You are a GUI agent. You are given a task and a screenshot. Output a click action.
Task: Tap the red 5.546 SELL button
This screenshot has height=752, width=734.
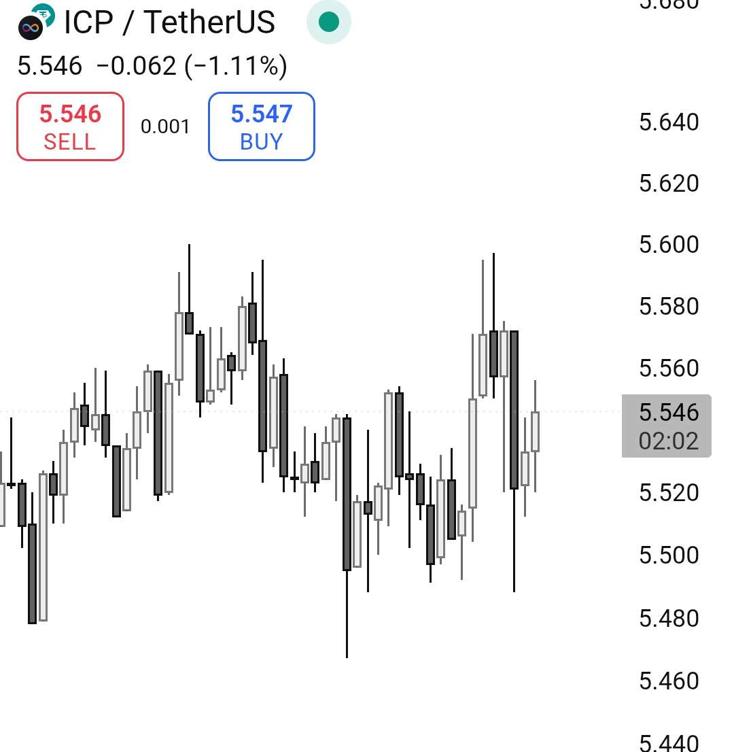pos(70,127)
